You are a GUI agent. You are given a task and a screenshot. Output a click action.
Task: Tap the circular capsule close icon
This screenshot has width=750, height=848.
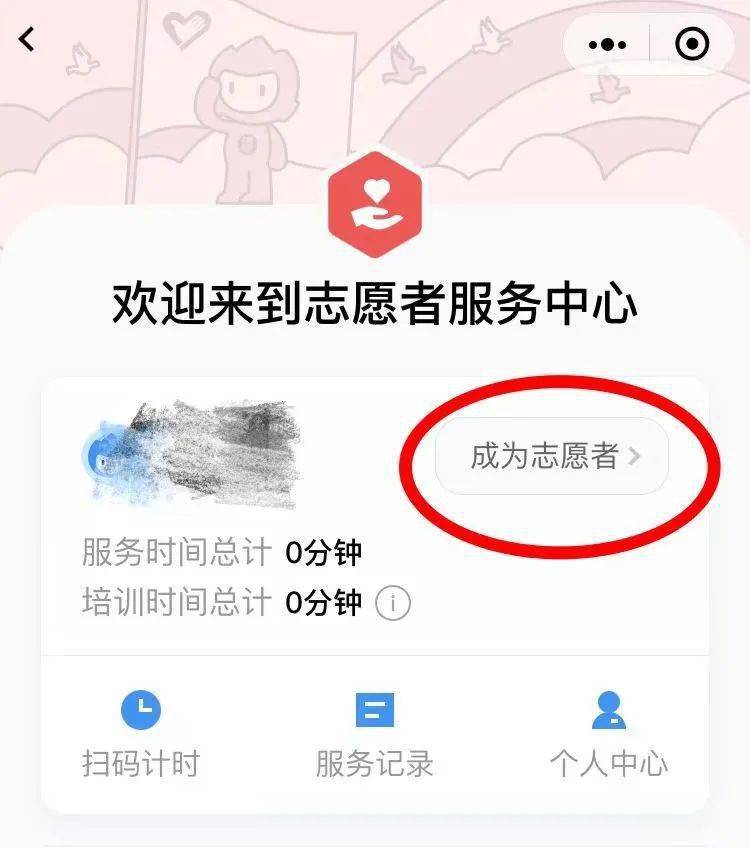(x=692, y=42)
